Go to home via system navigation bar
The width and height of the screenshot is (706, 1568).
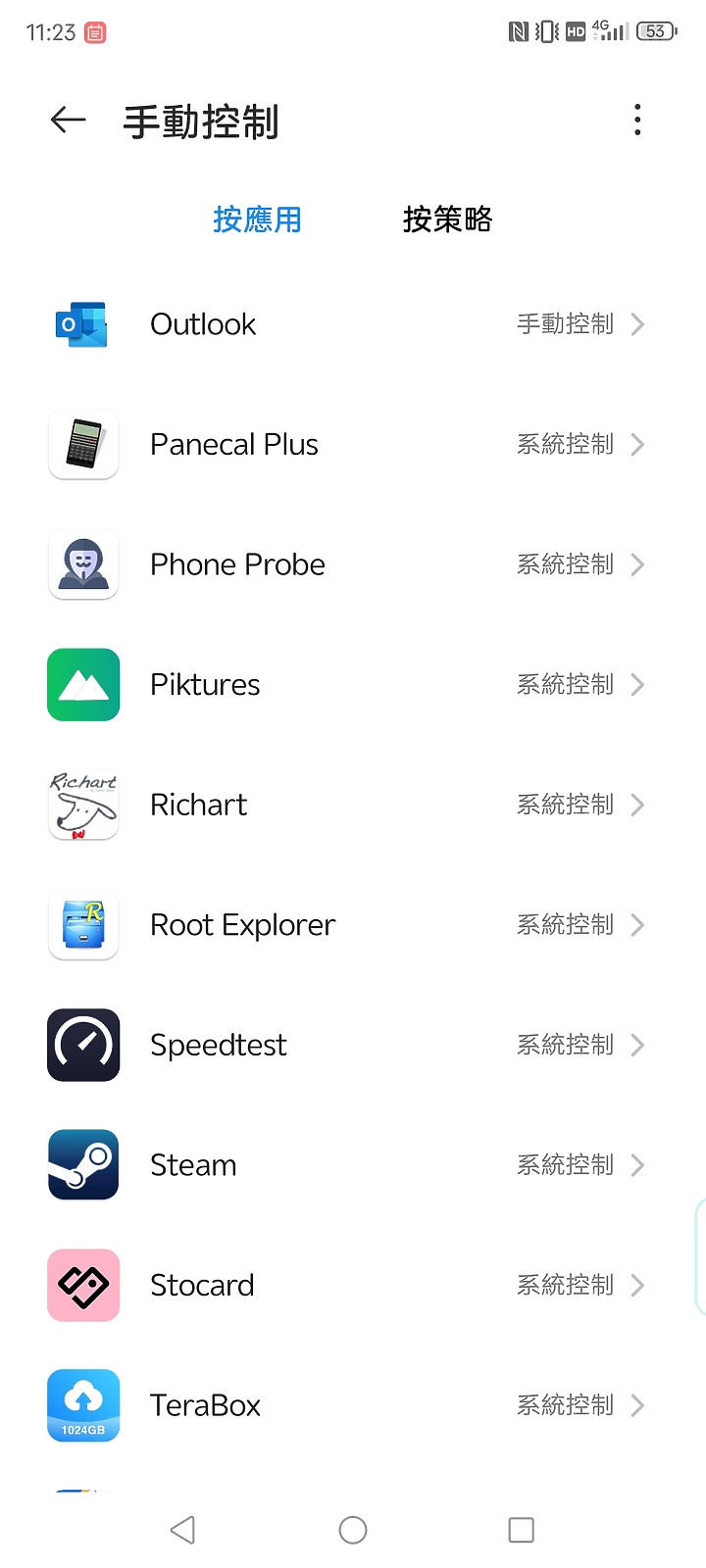click(353, 1530)
